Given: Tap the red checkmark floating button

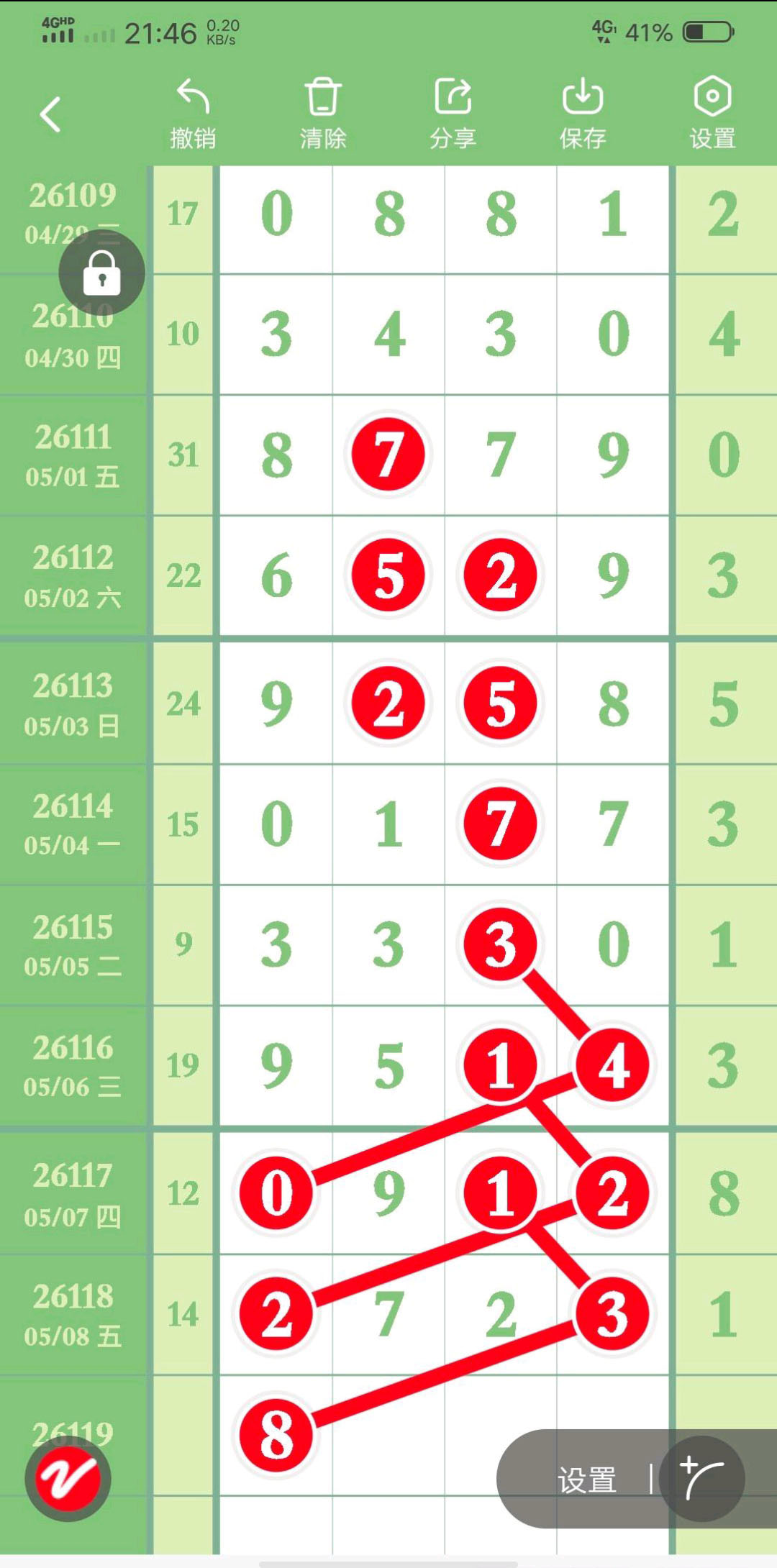Looking at the screenshot, I should (68, 1478).
